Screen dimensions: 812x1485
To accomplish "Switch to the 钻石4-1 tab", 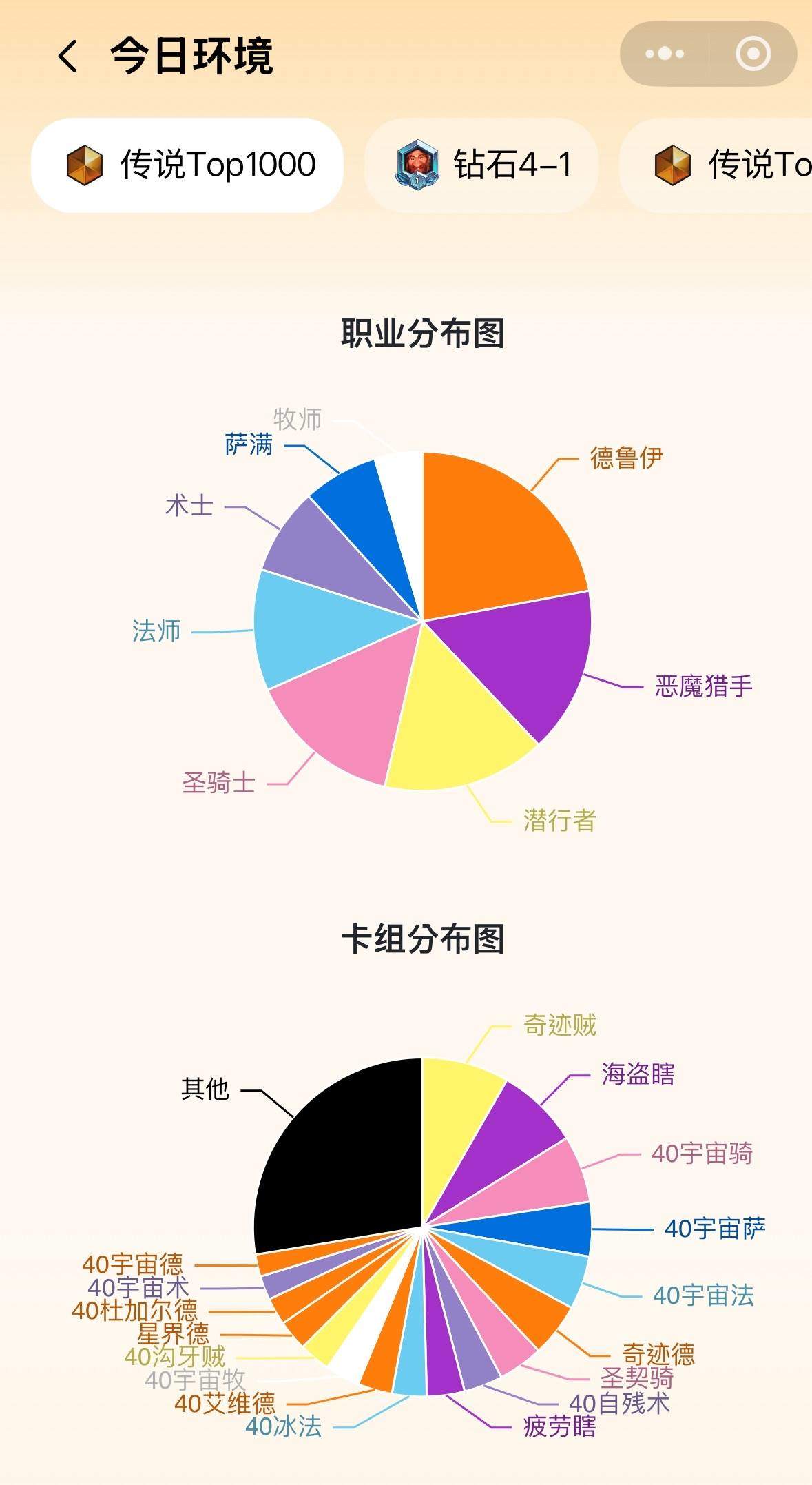I will [481, 165].
